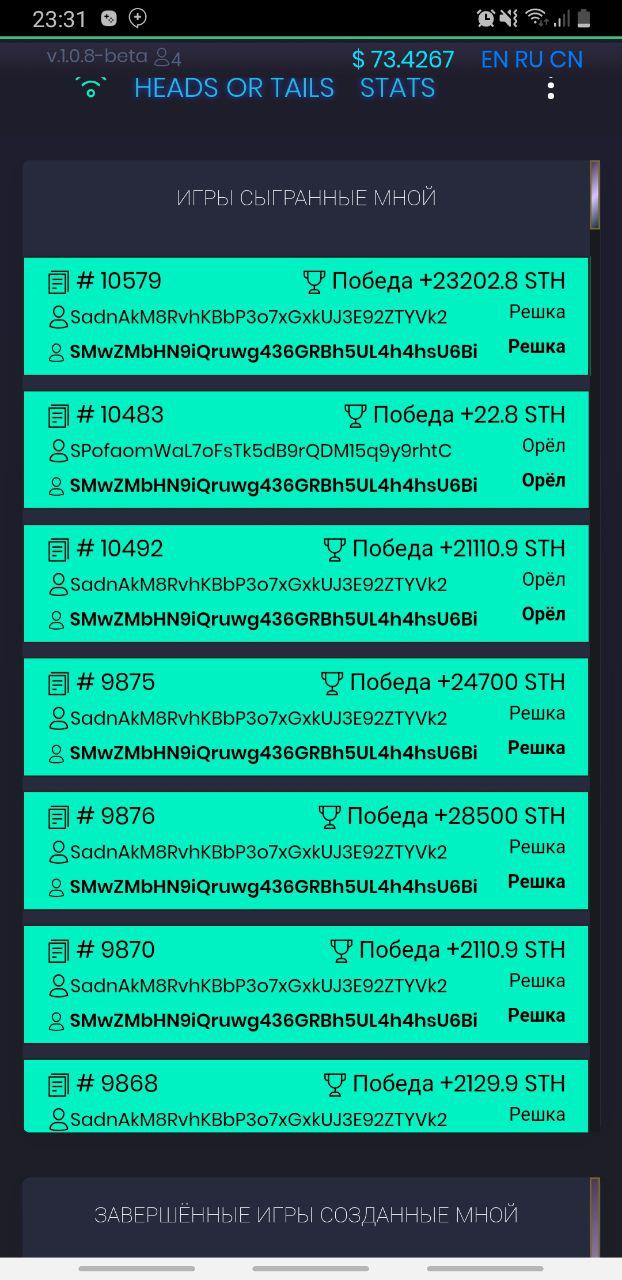The height and width of the screenshot is (1280, 622).
Task: Open game card # 9870
Action: click(306, 985)
